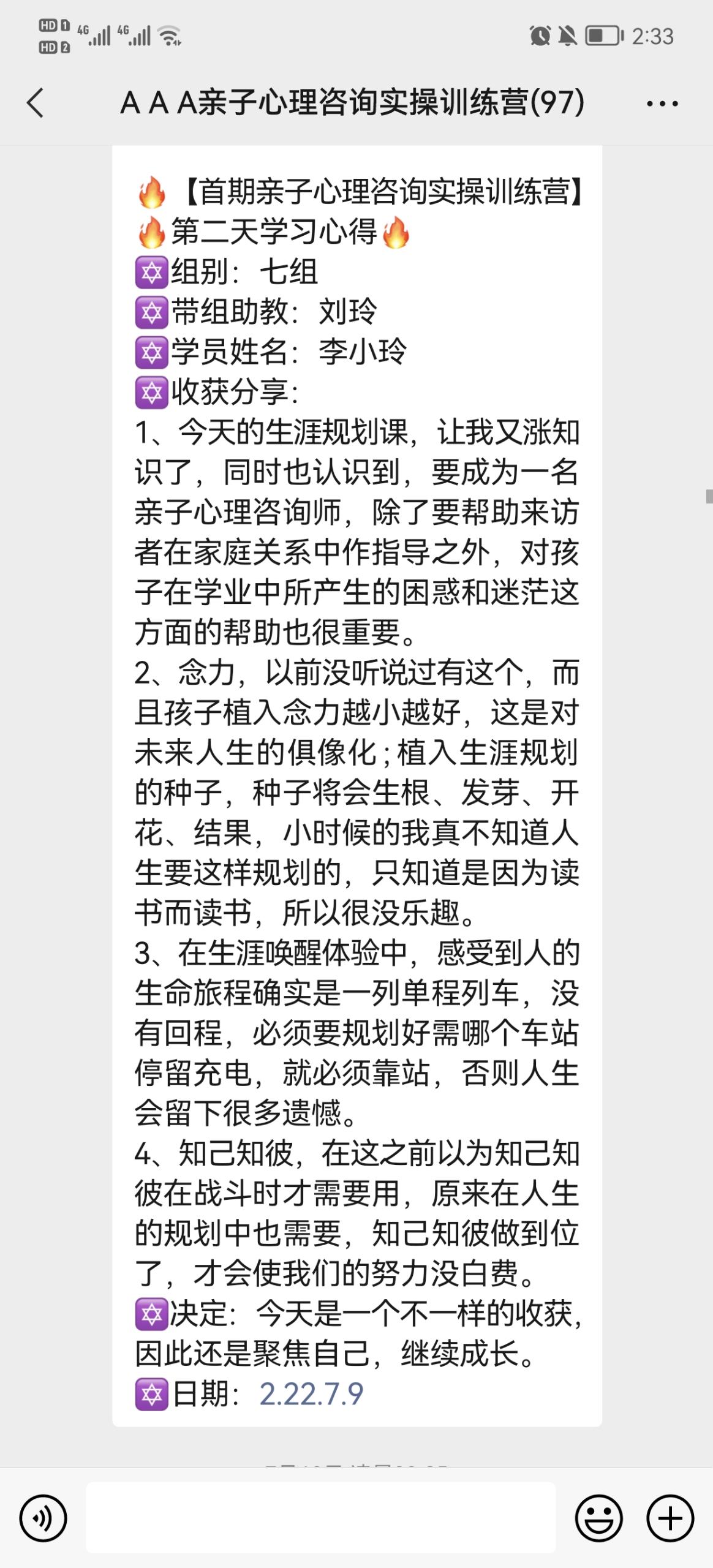Go back from the group chat
713x1568 pixels.
pyautogui.click(x=36, y=102)
